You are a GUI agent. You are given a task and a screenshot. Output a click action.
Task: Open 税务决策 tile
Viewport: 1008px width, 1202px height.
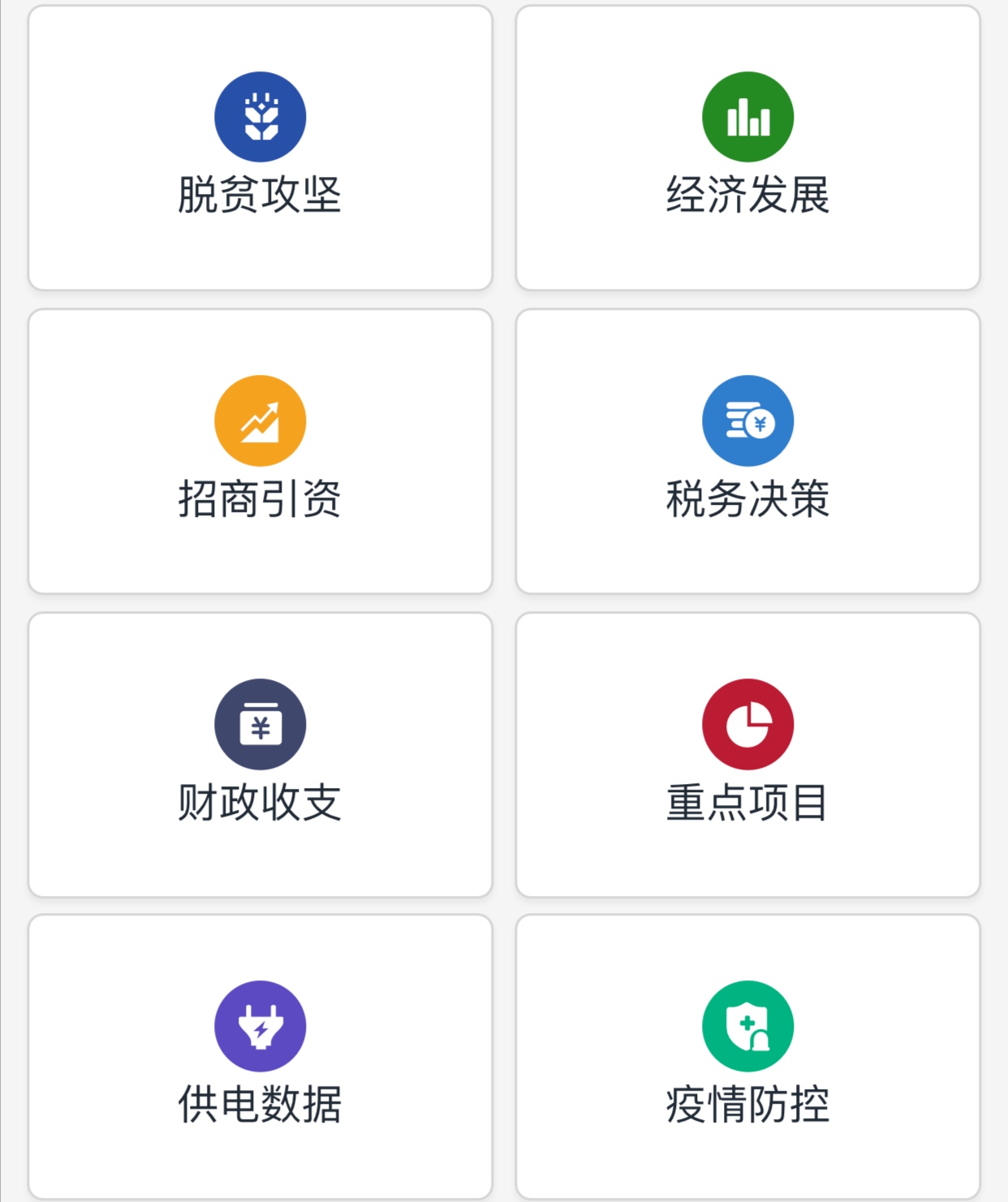tap(747, 451)
